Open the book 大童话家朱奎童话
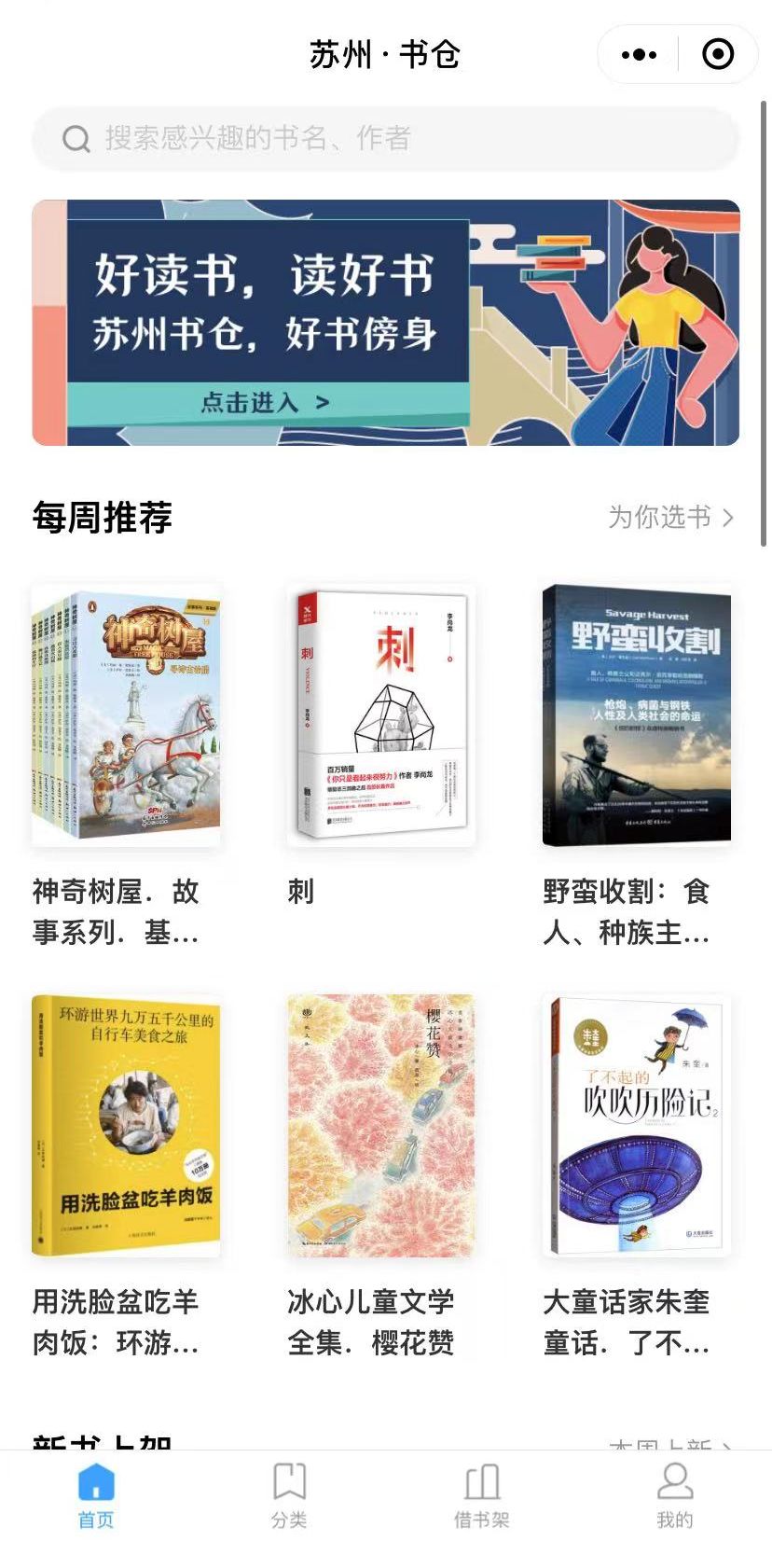This screenshot has height=1568, width=772. [637, 1127]
